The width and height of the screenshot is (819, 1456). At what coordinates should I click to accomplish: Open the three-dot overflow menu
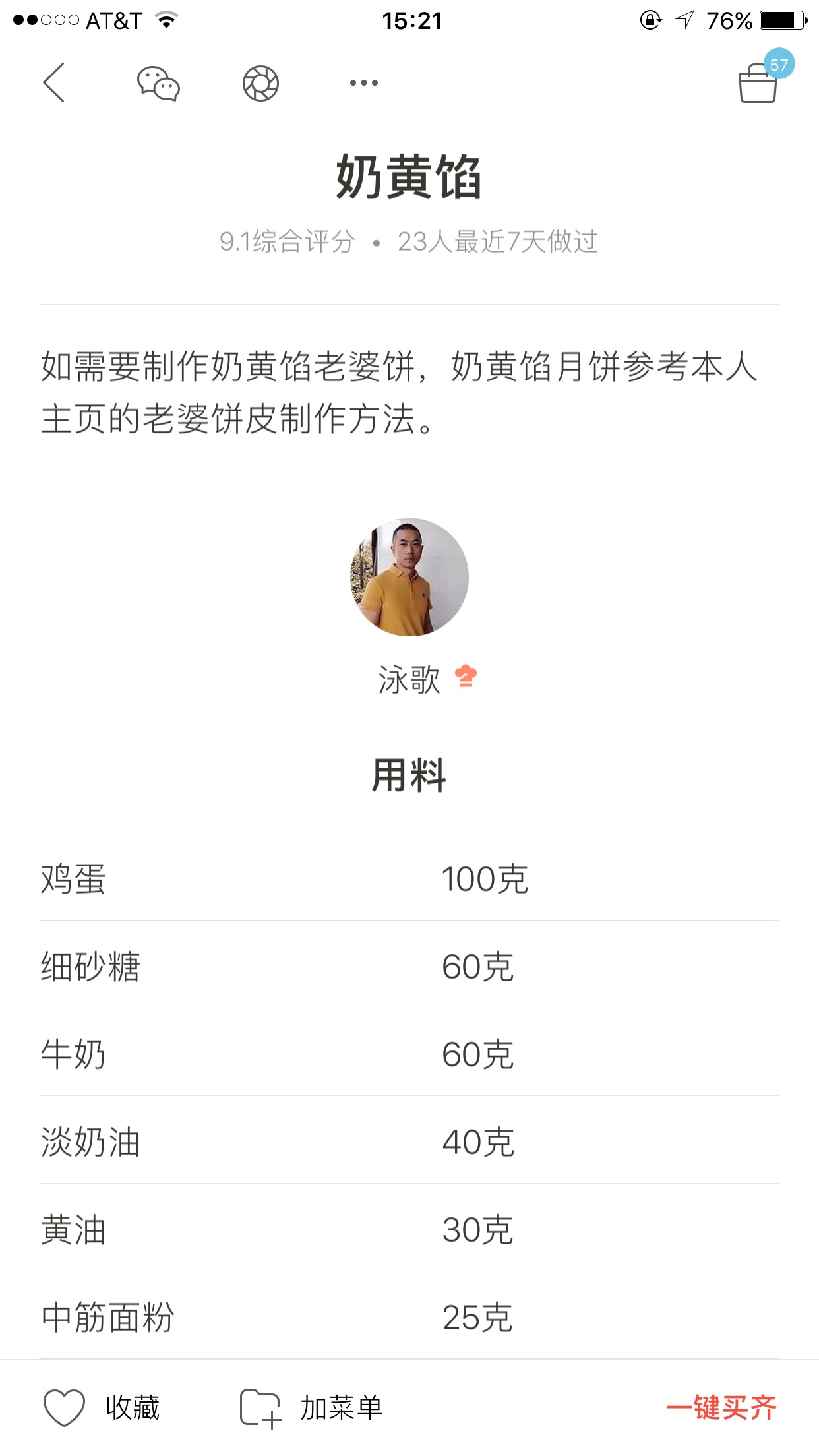click(363, 83)
